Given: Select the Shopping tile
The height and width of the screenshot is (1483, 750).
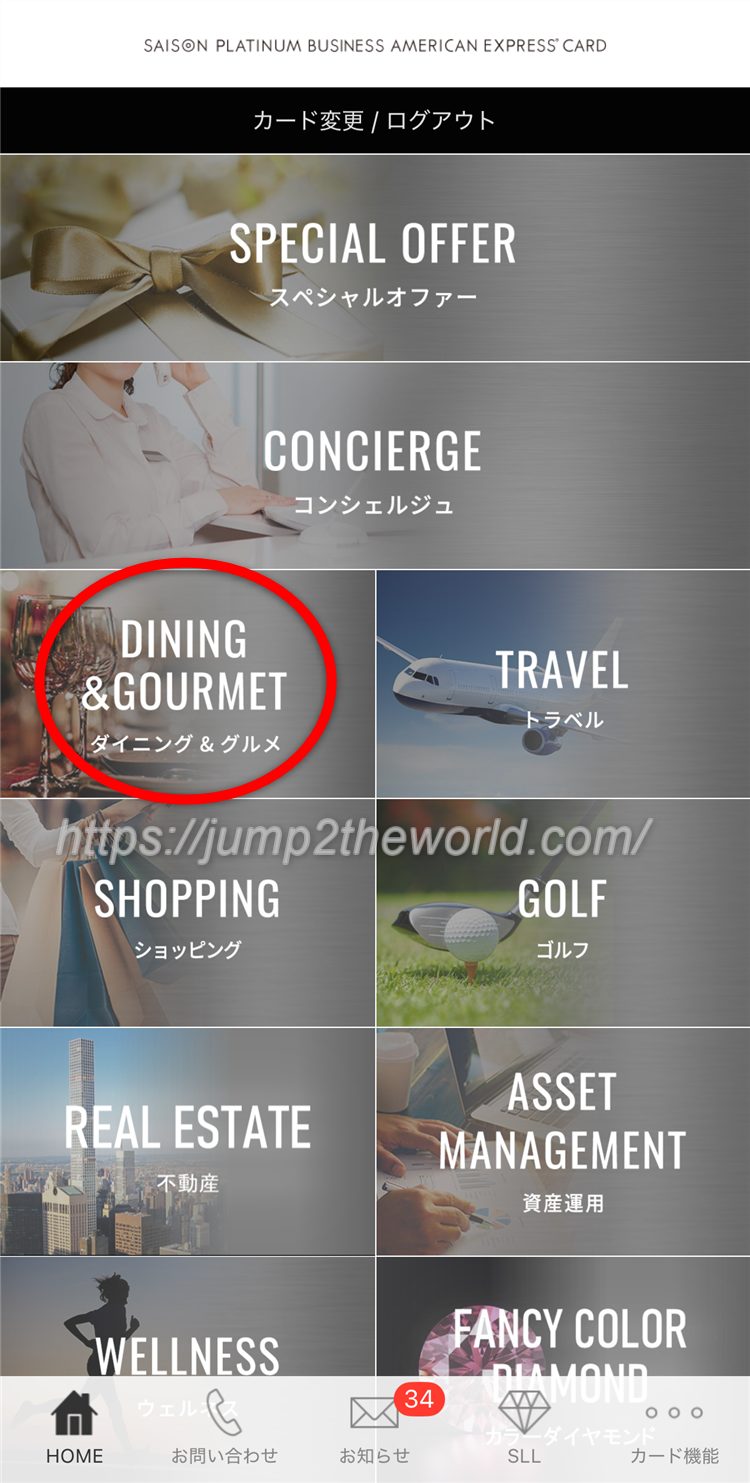Looking at the screenshot, I should tap(187, 913).
